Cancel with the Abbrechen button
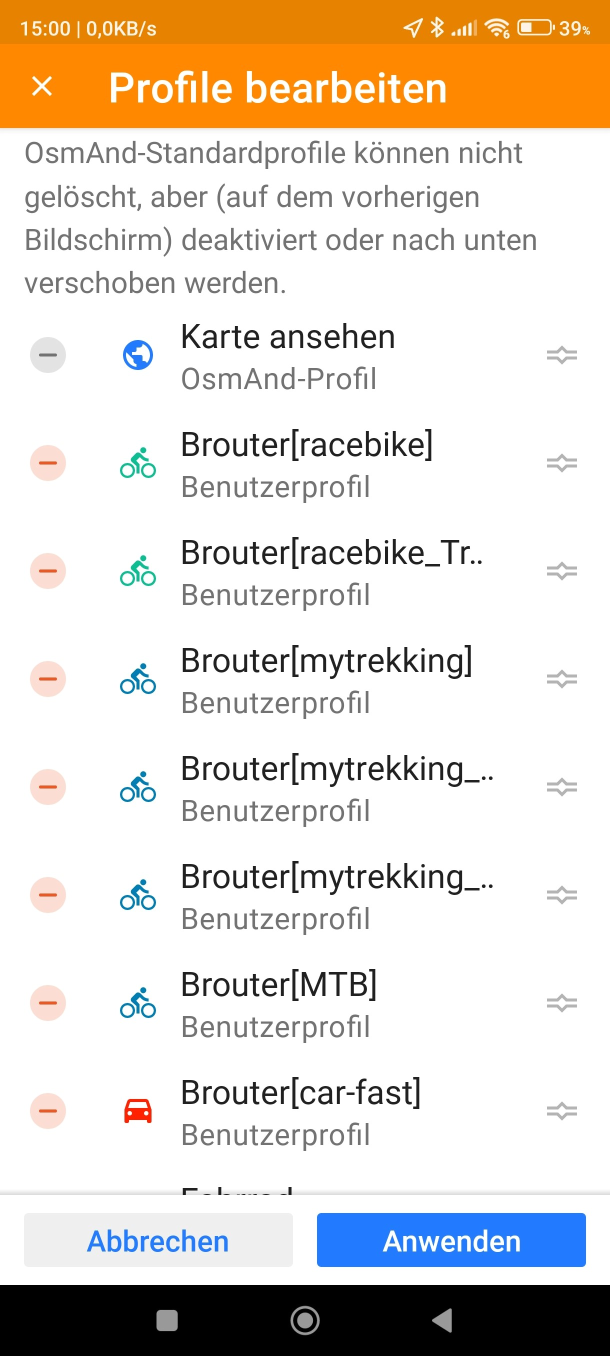Screen dimensions: 610x1356 158,1241
